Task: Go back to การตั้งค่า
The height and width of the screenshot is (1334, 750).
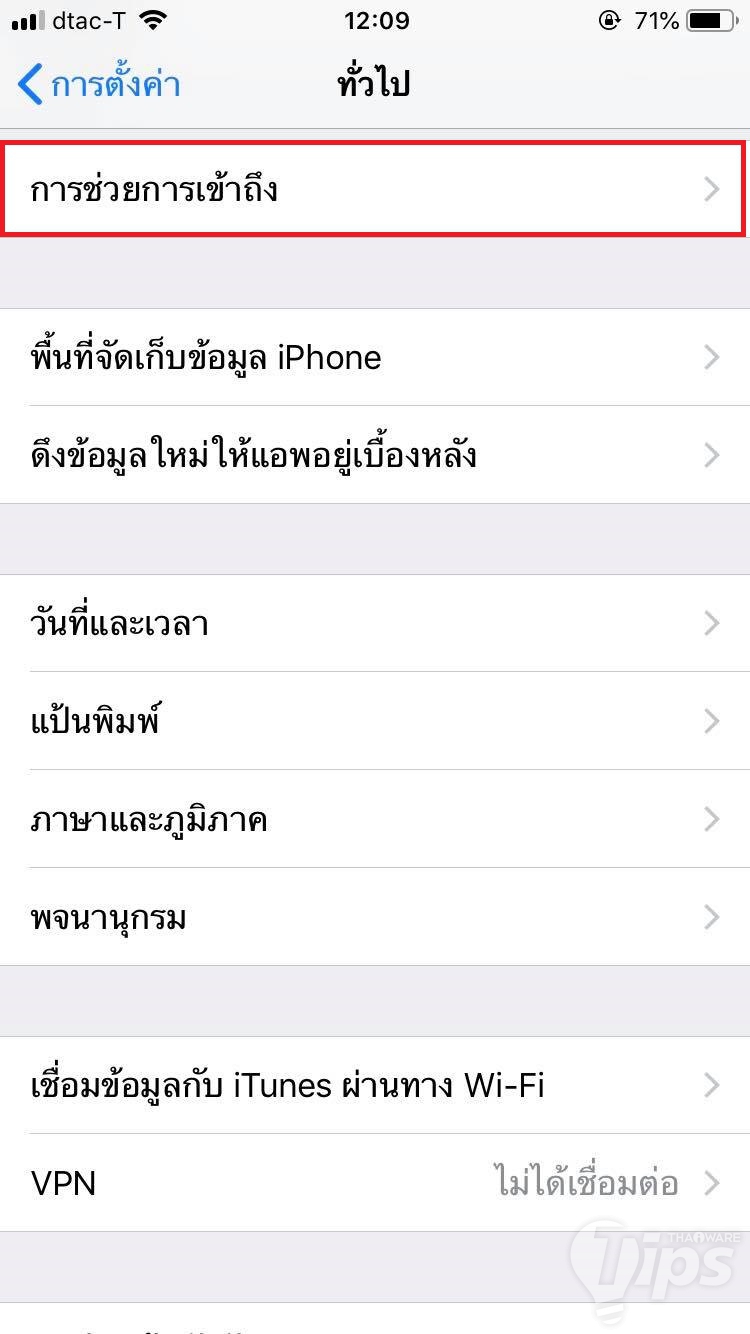Action: pyautogui.click(x=98, y=84)
